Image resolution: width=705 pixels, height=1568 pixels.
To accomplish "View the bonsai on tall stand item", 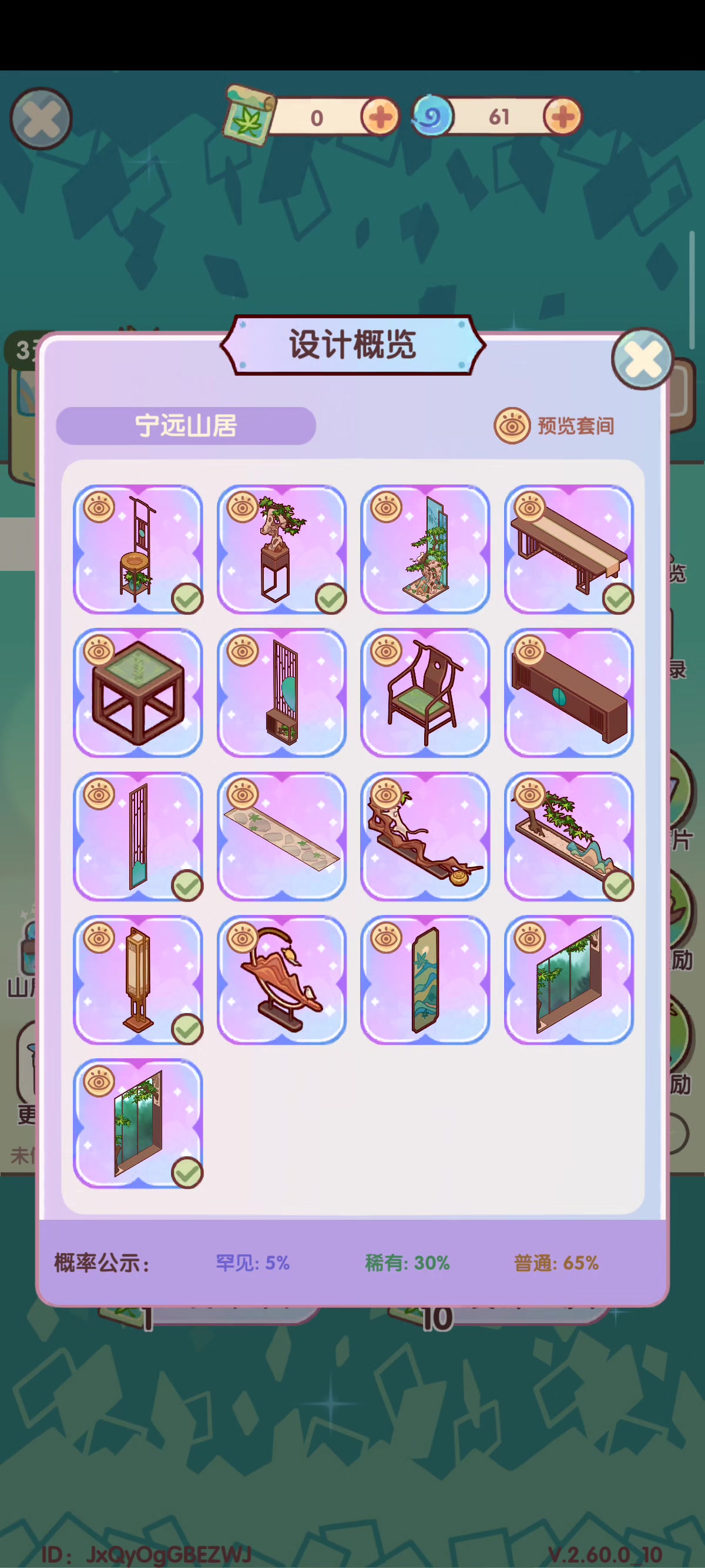I will click(x=281, y=549).
